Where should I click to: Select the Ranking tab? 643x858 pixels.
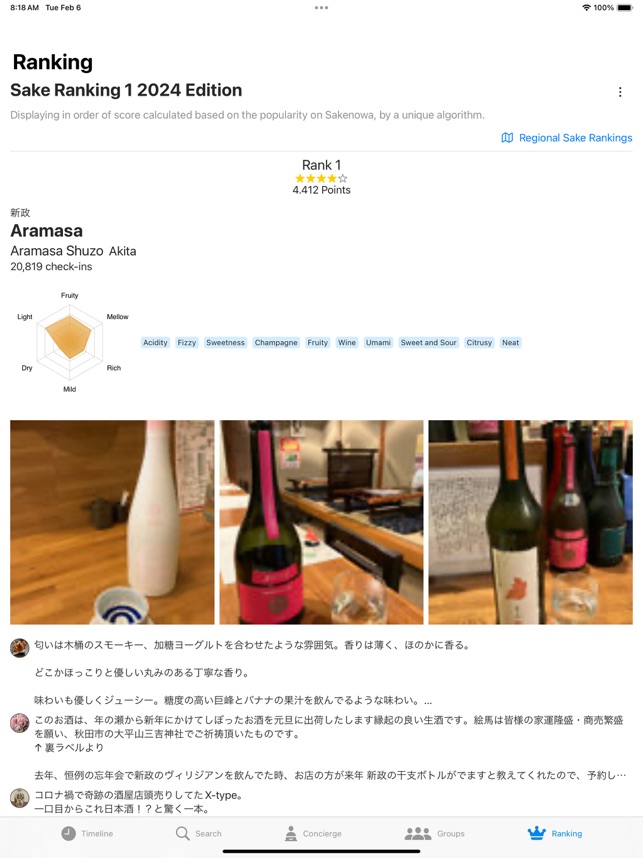click(555, 833)
